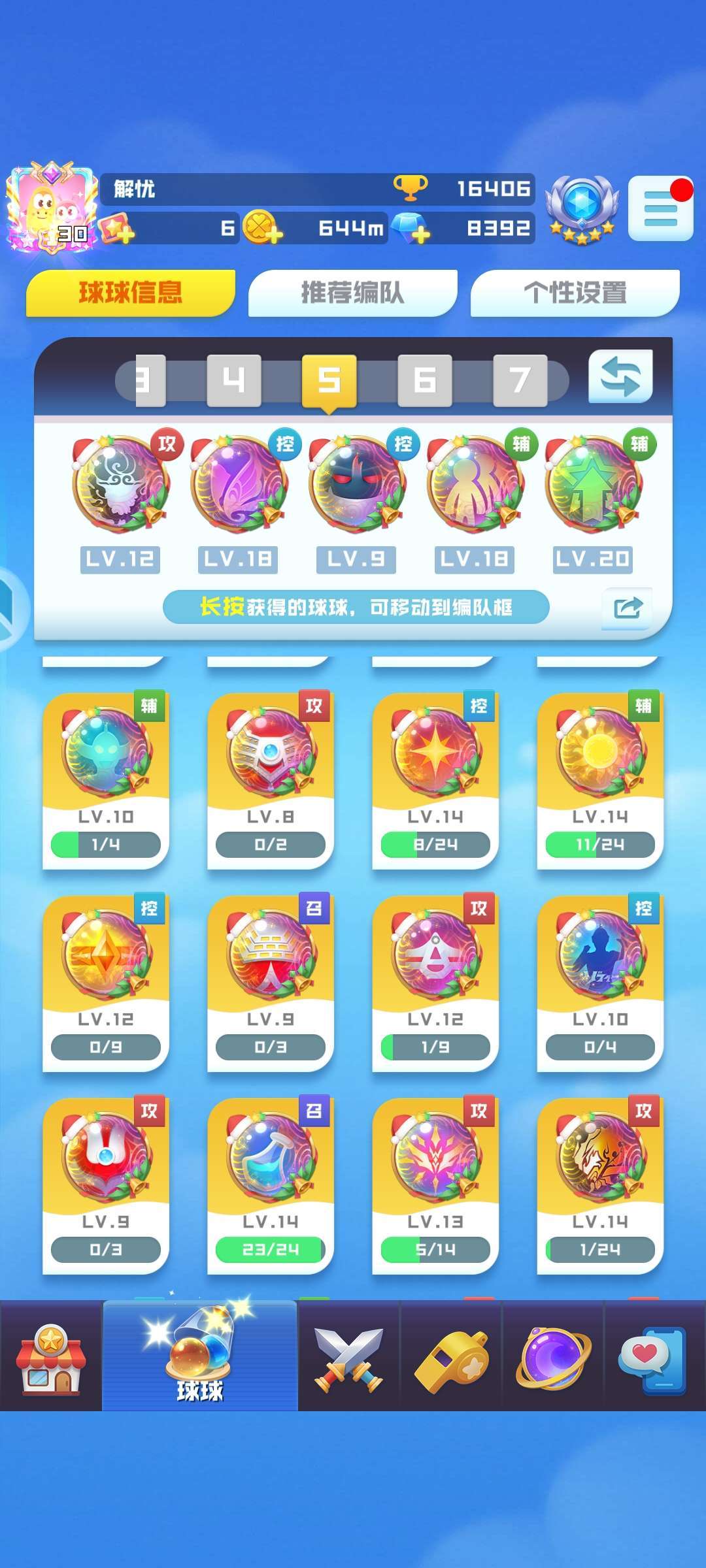Open the LV.14 ball card showing 23/24

[271, 1186]
